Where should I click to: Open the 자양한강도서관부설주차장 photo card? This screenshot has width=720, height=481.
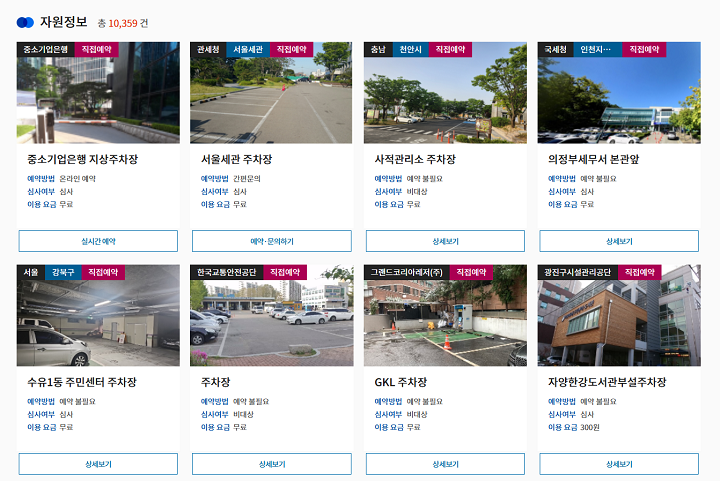(x=619, y=323)
